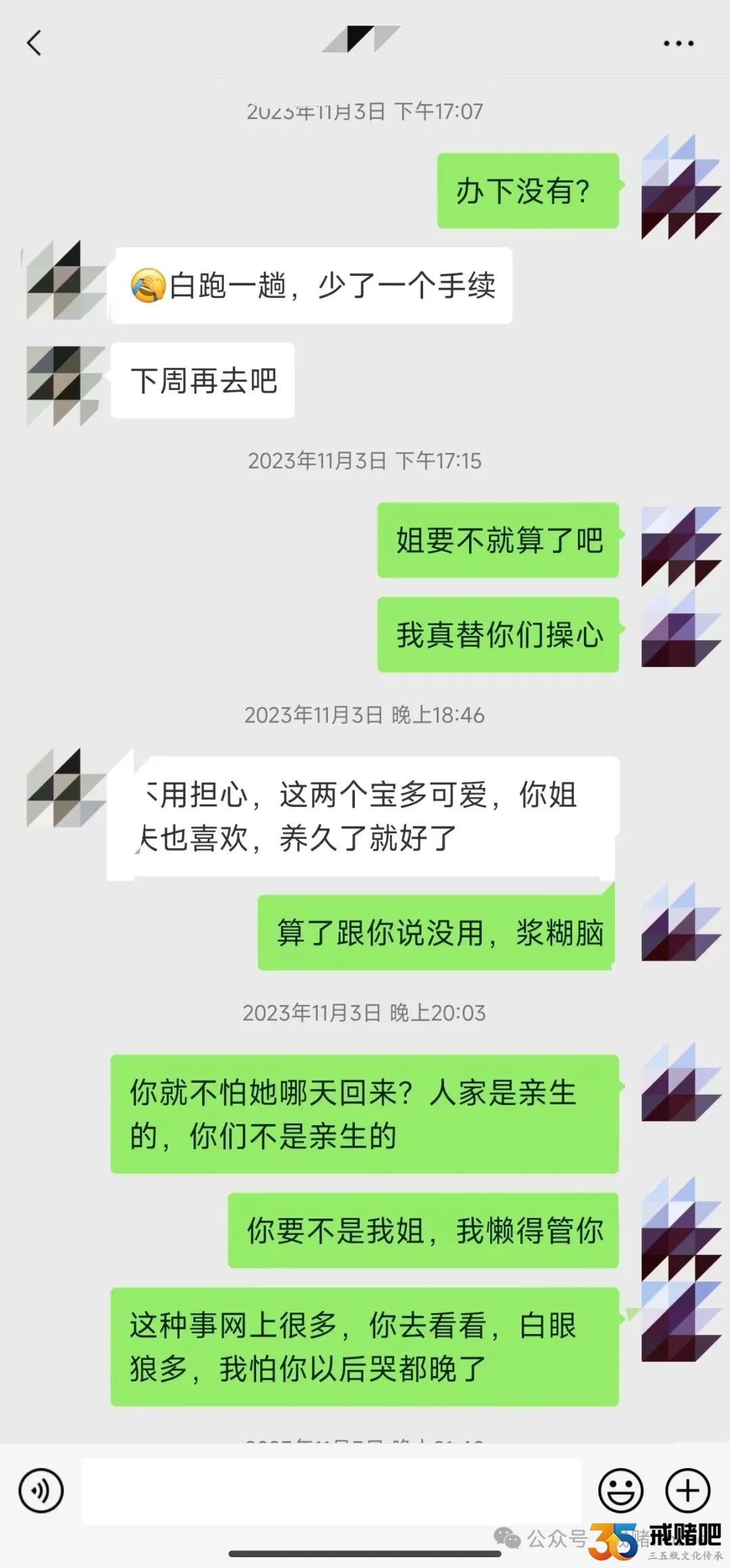Tap the message text field
The height and width of the screenshot is (1568, 730).
[x=331, y=1490]
